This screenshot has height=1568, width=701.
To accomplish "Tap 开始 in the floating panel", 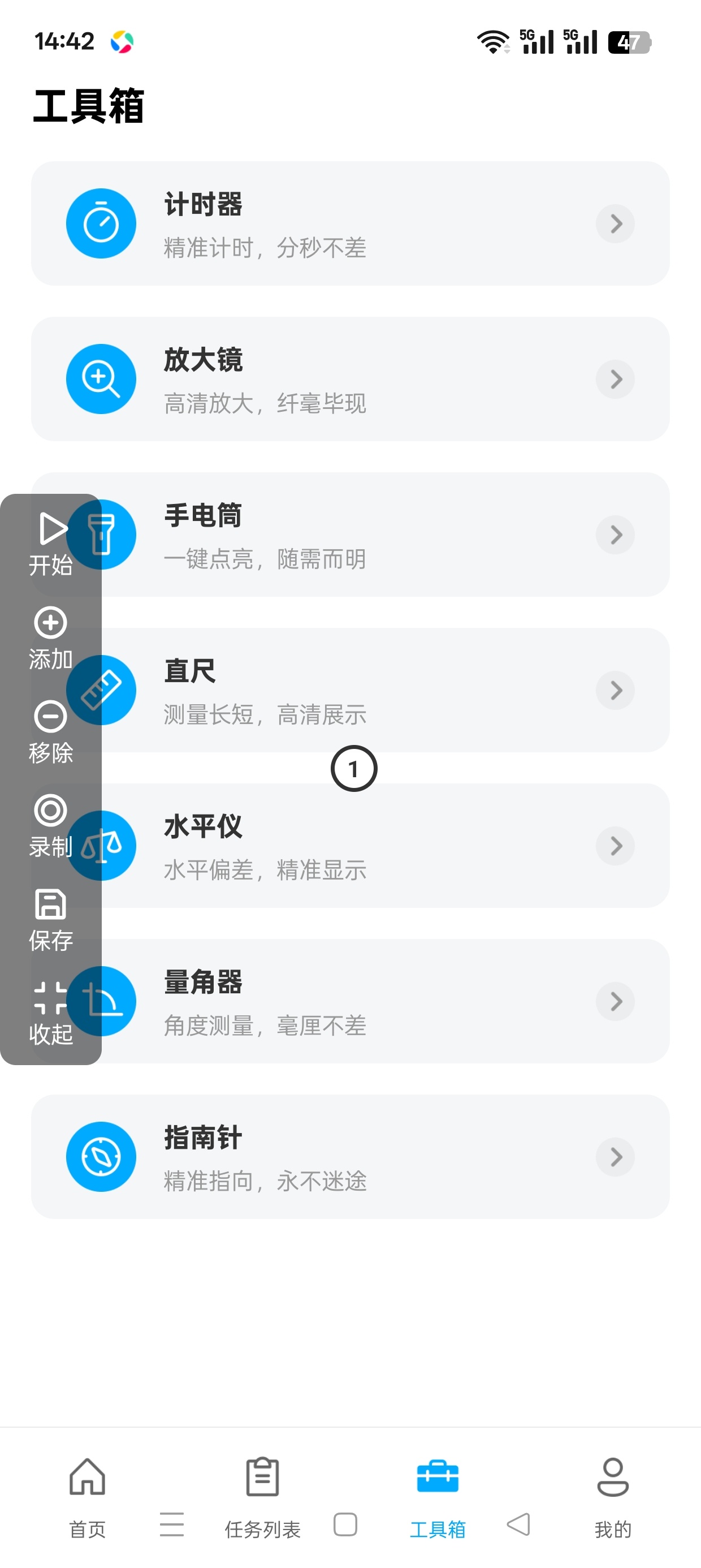I will 50,544.
